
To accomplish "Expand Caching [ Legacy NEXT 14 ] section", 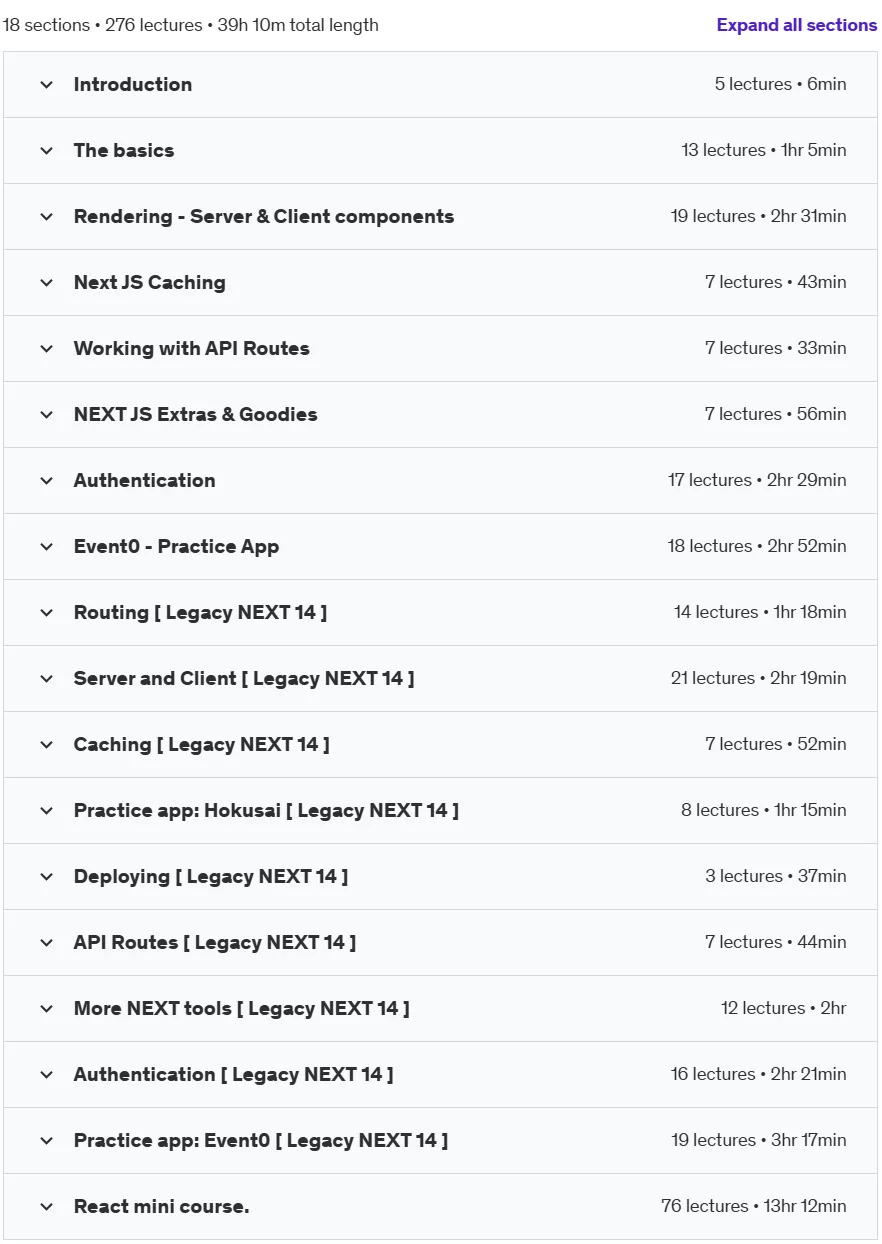I will coord(440,745).
